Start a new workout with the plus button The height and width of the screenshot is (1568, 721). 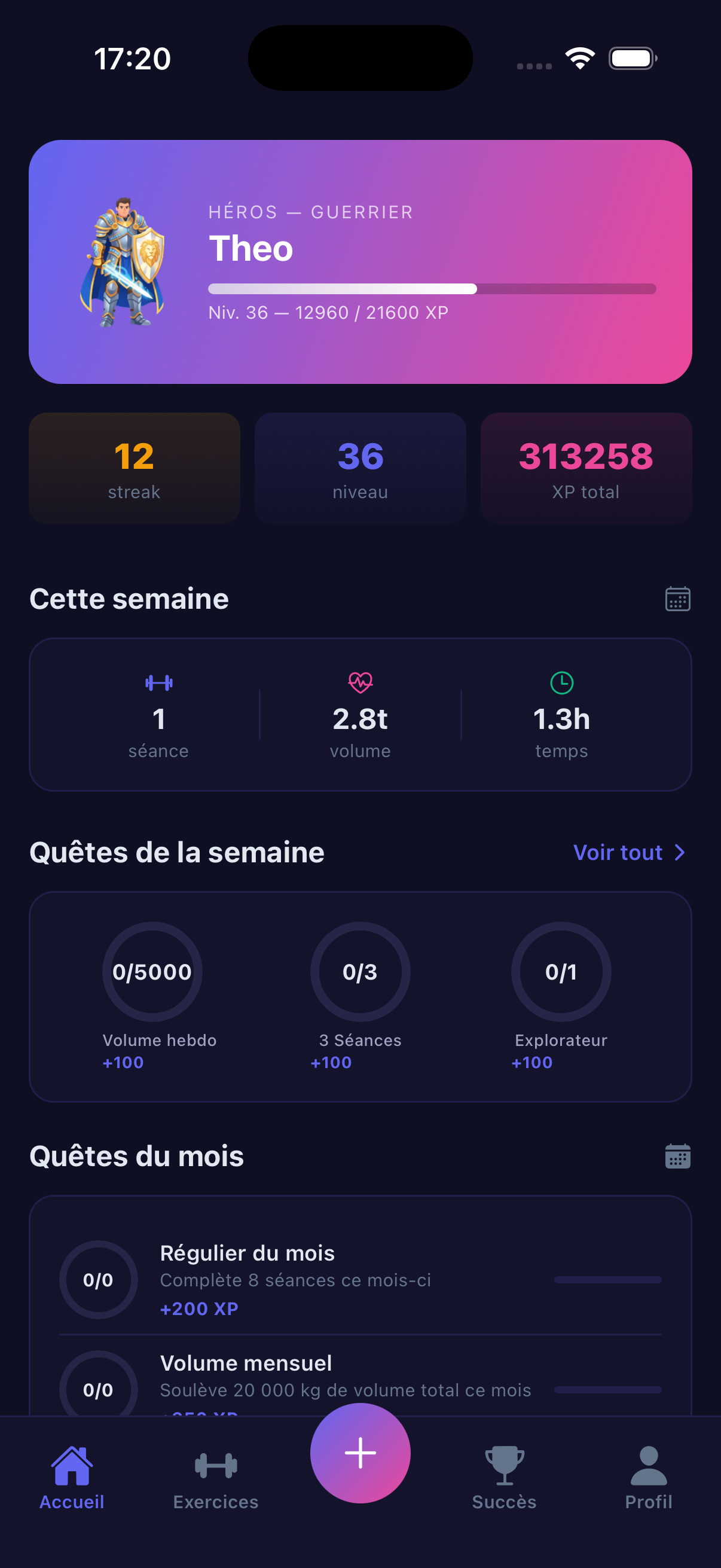[360, 1452]
